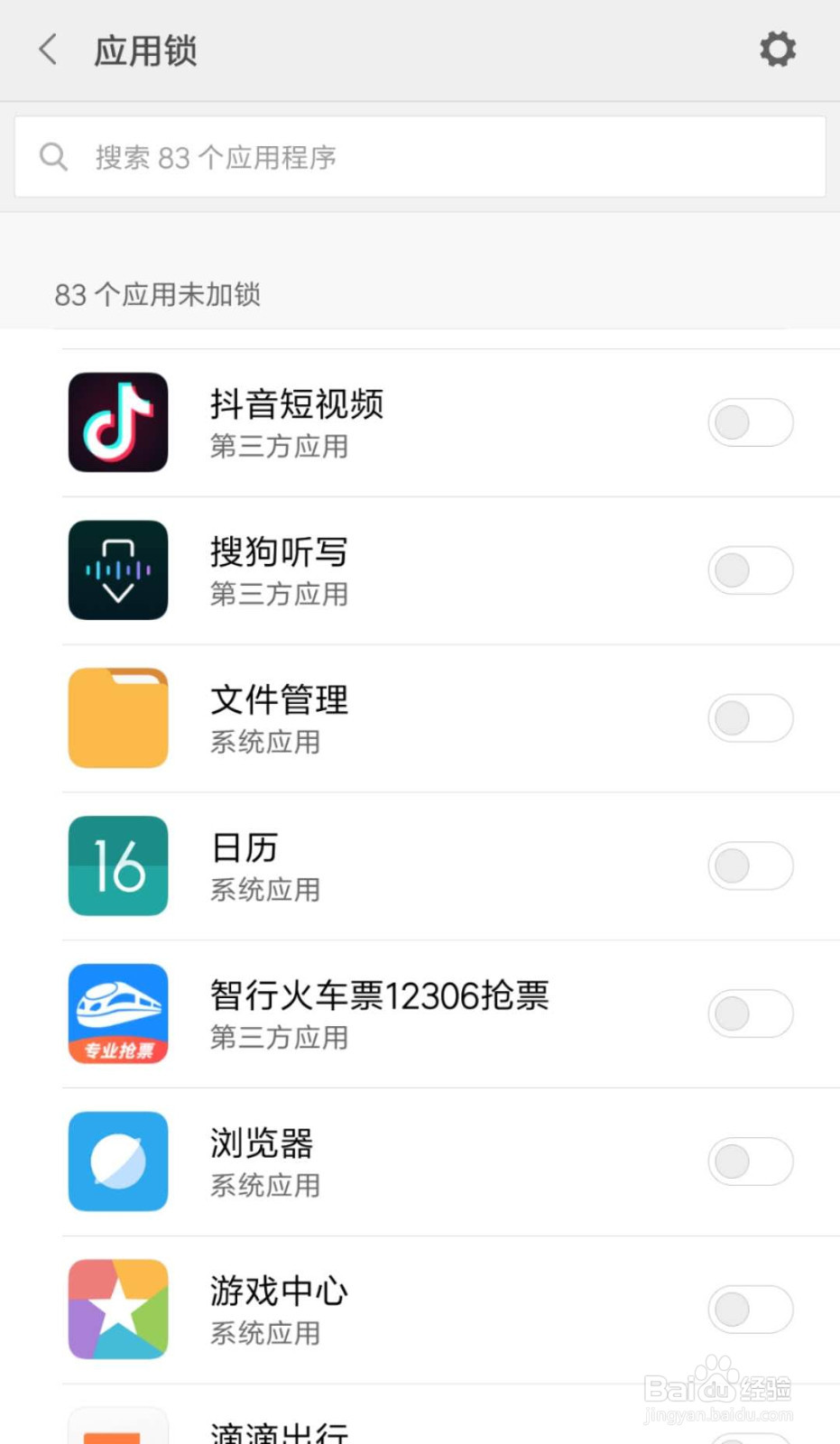Screen dimensions: 840x1444
Task: Turn on app lock for 日历
Action: 751,865
